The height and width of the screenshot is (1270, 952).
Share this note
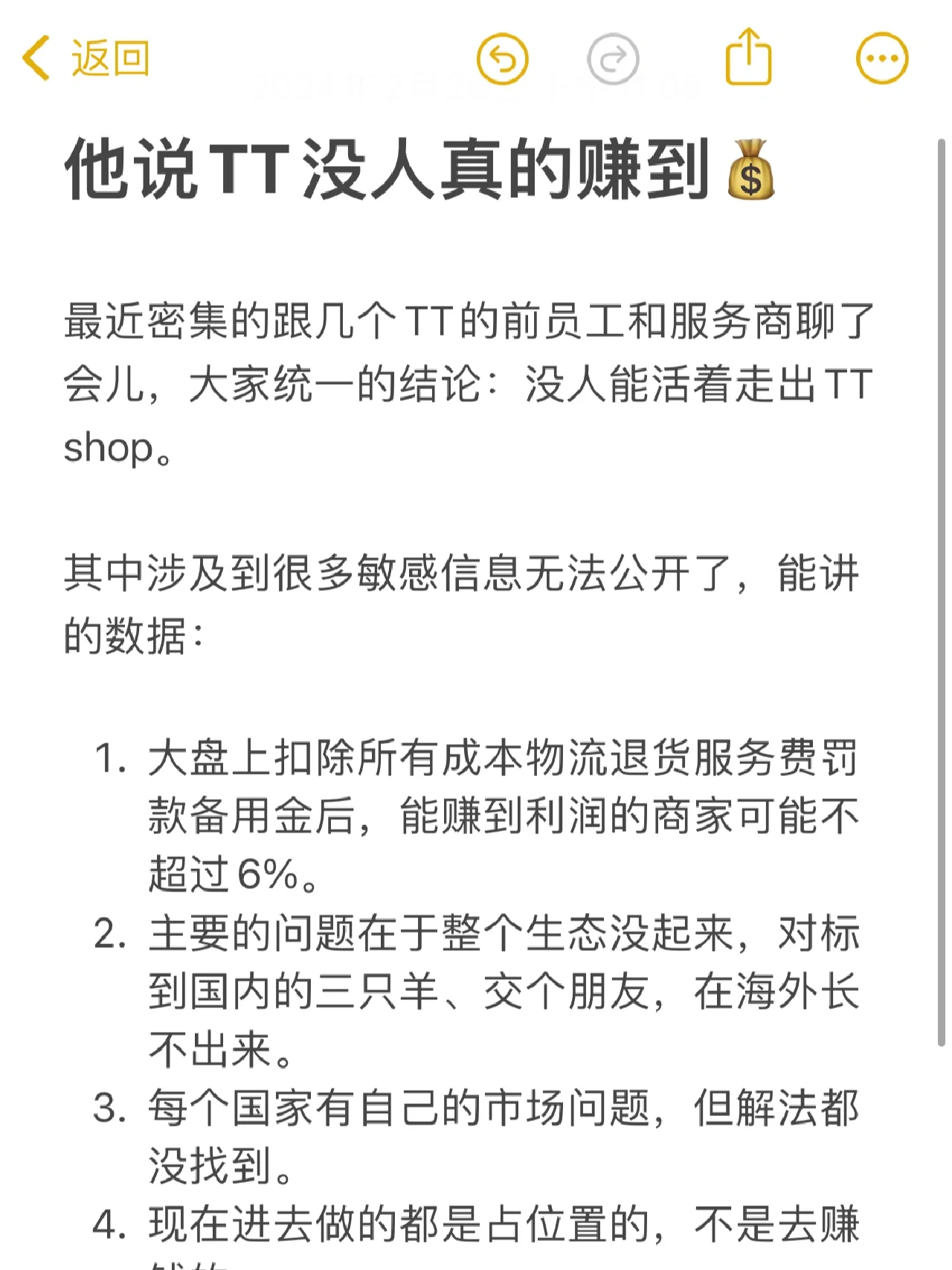pos(748,57)
